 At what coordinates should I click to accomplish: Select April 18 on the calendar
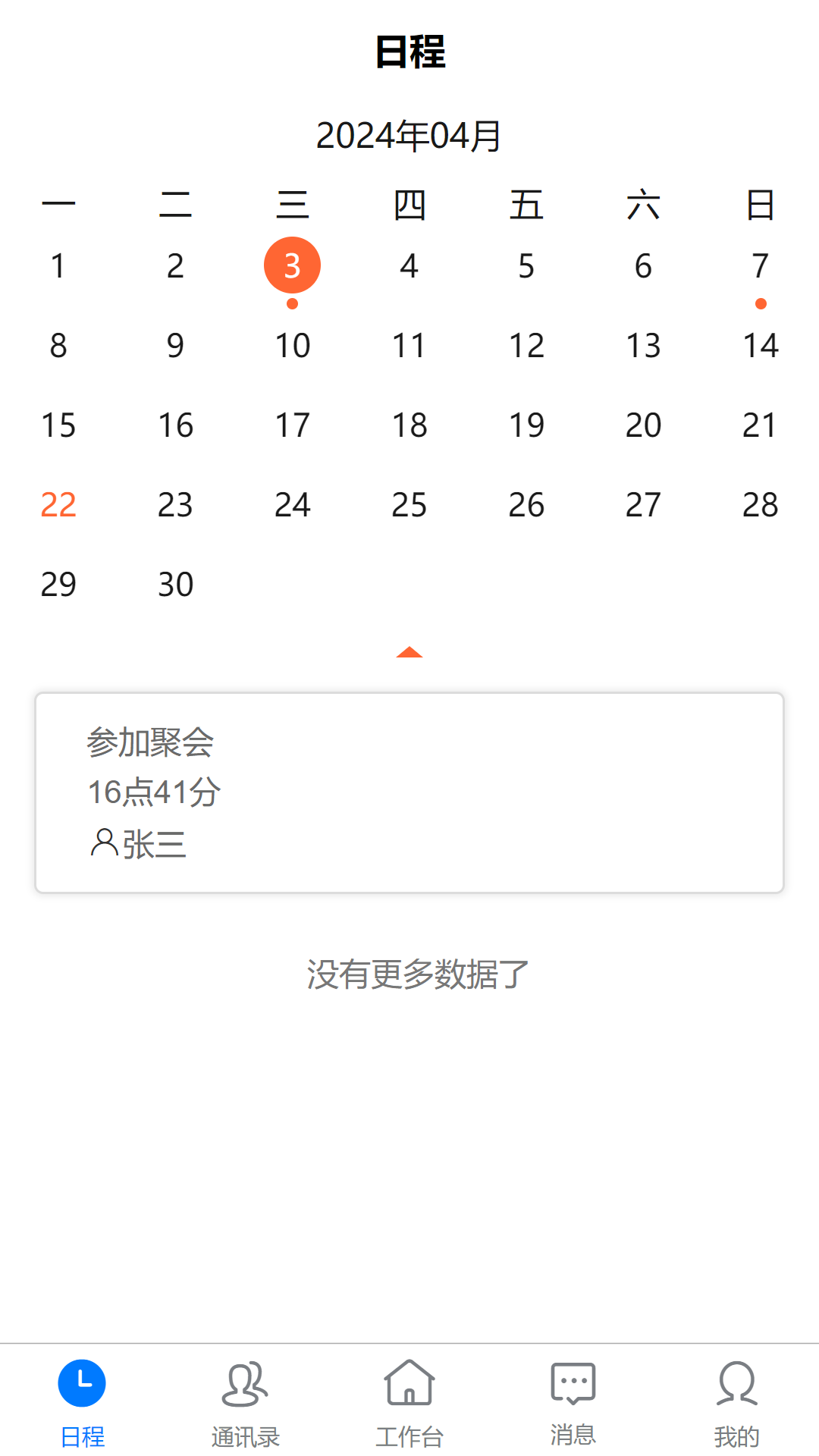pos(409,425)
